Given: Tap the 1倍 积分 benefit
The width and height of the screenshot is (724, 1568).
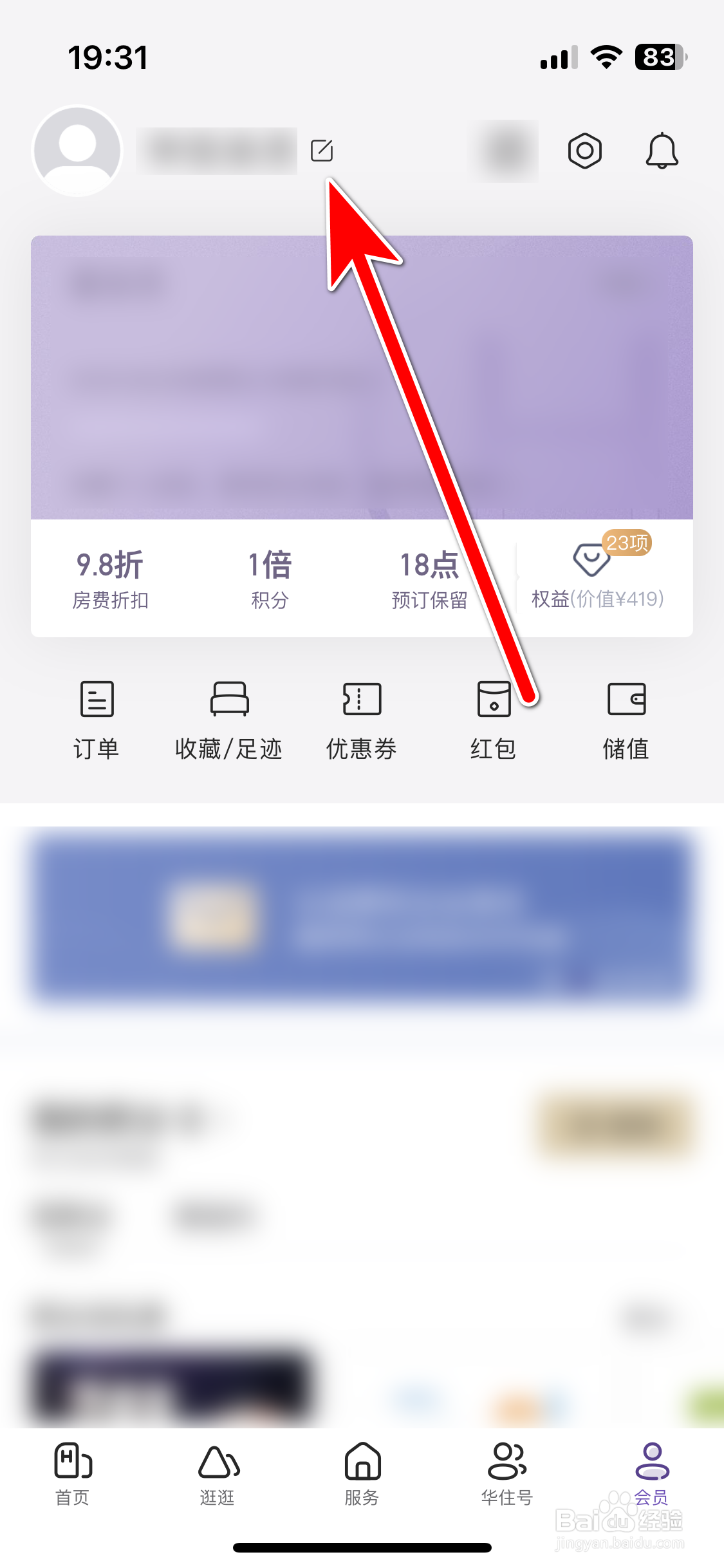Looking at the screenshot, I should [270, 579].
